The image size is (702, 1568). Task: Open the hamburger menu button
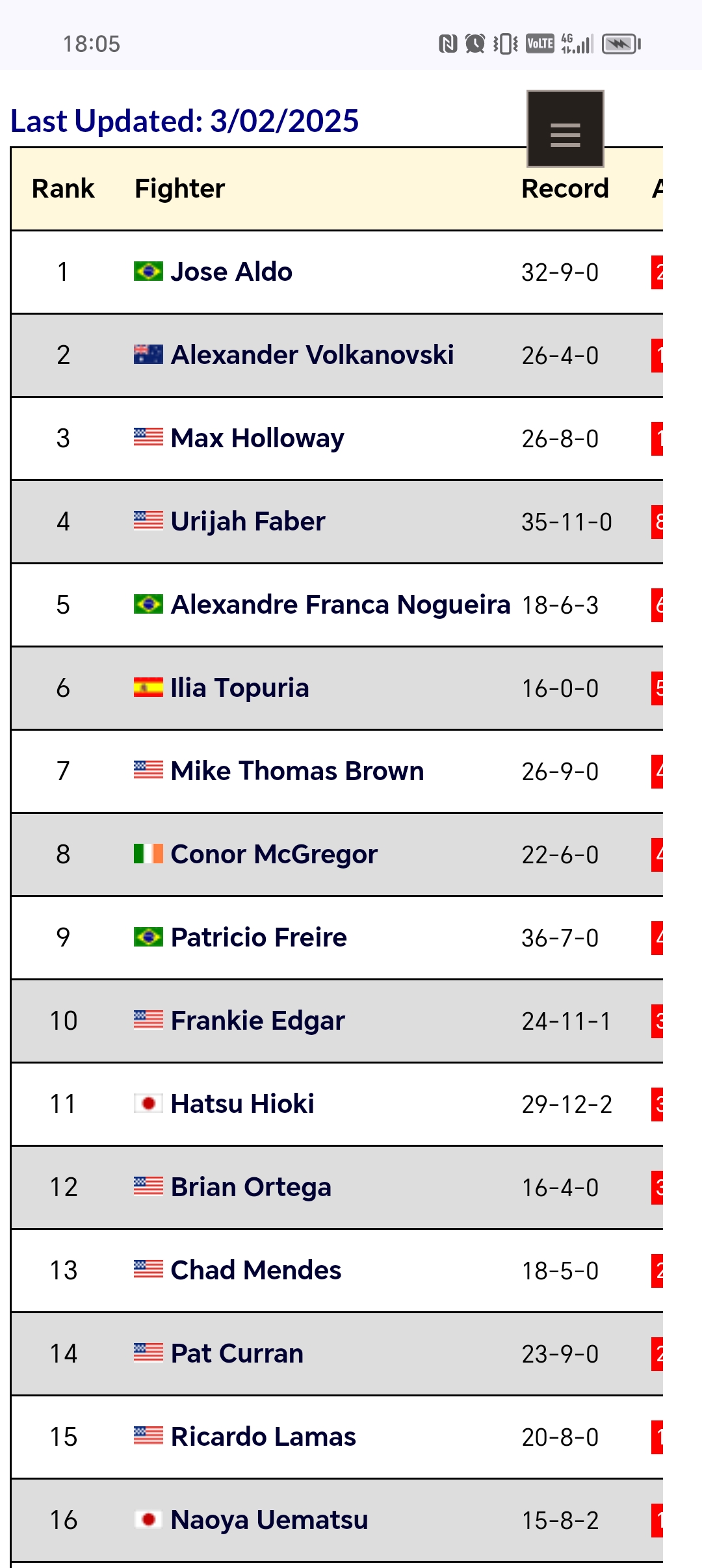click(x=565, y=129)
